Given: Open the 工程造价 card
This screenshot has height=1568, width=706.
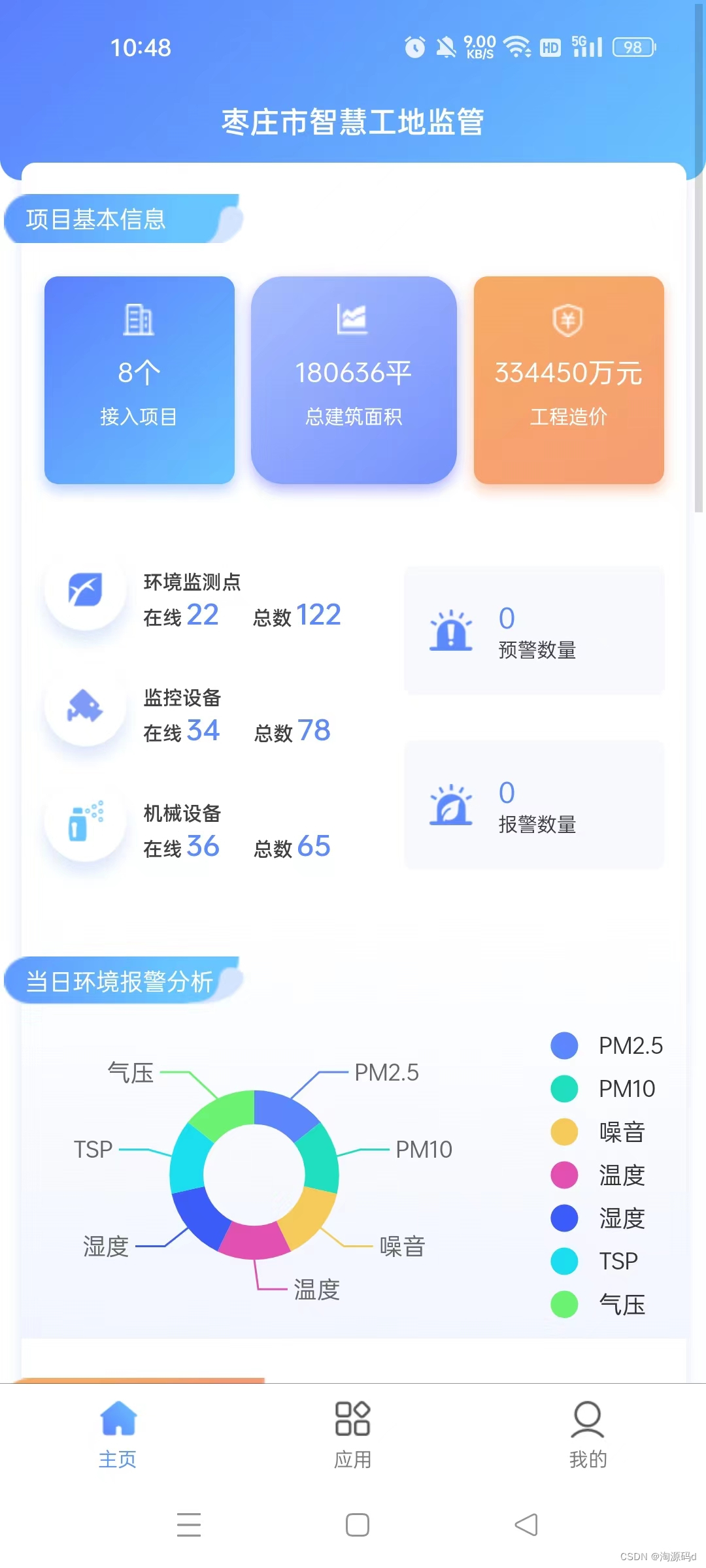Looking at the screenshot, I should (x=569, y=380).
